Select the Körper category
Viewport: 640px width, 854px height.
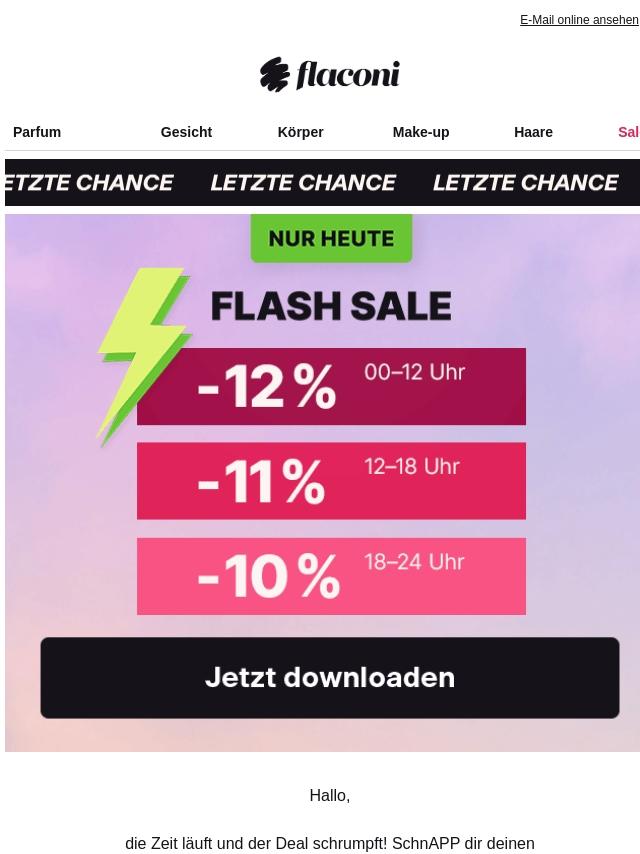[301, 132]
